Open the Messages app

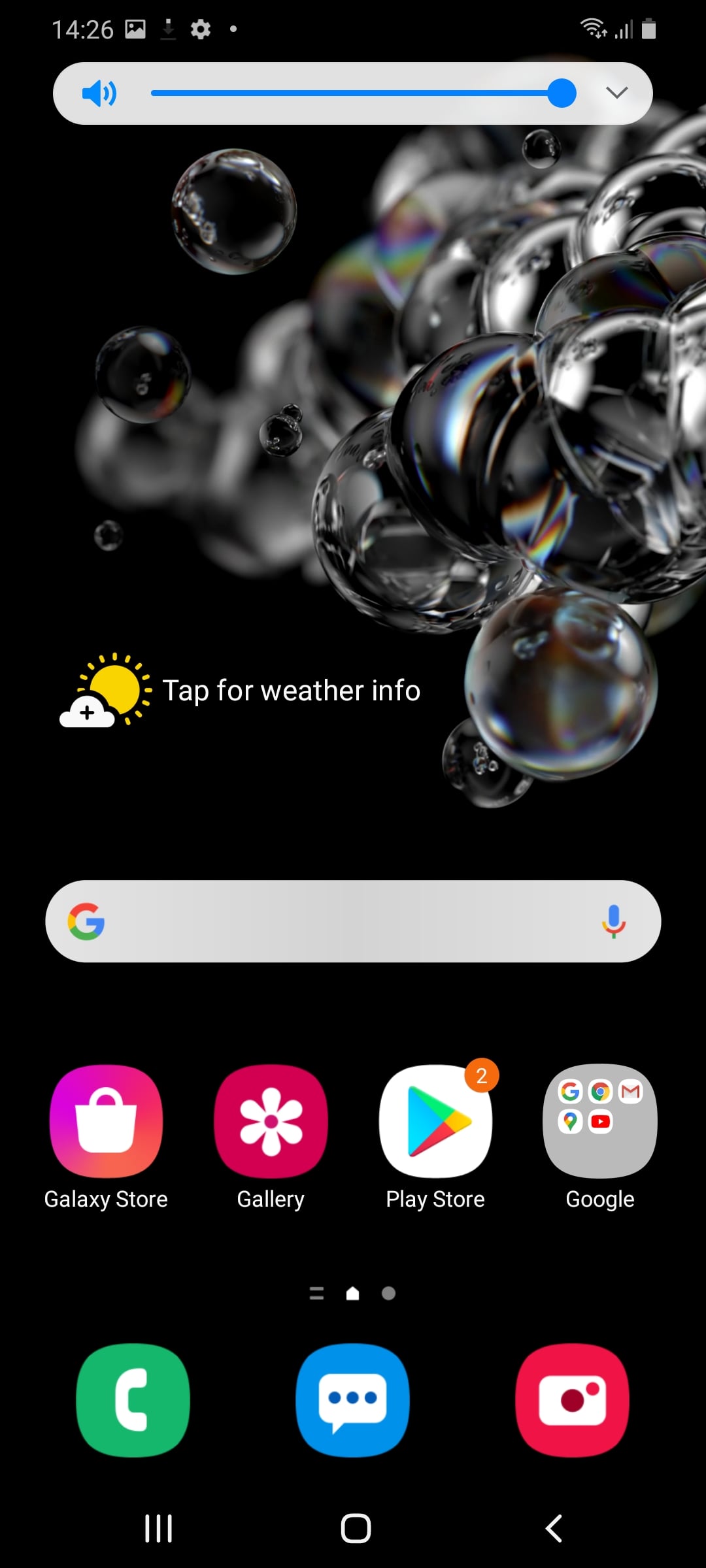[353, 1401]
